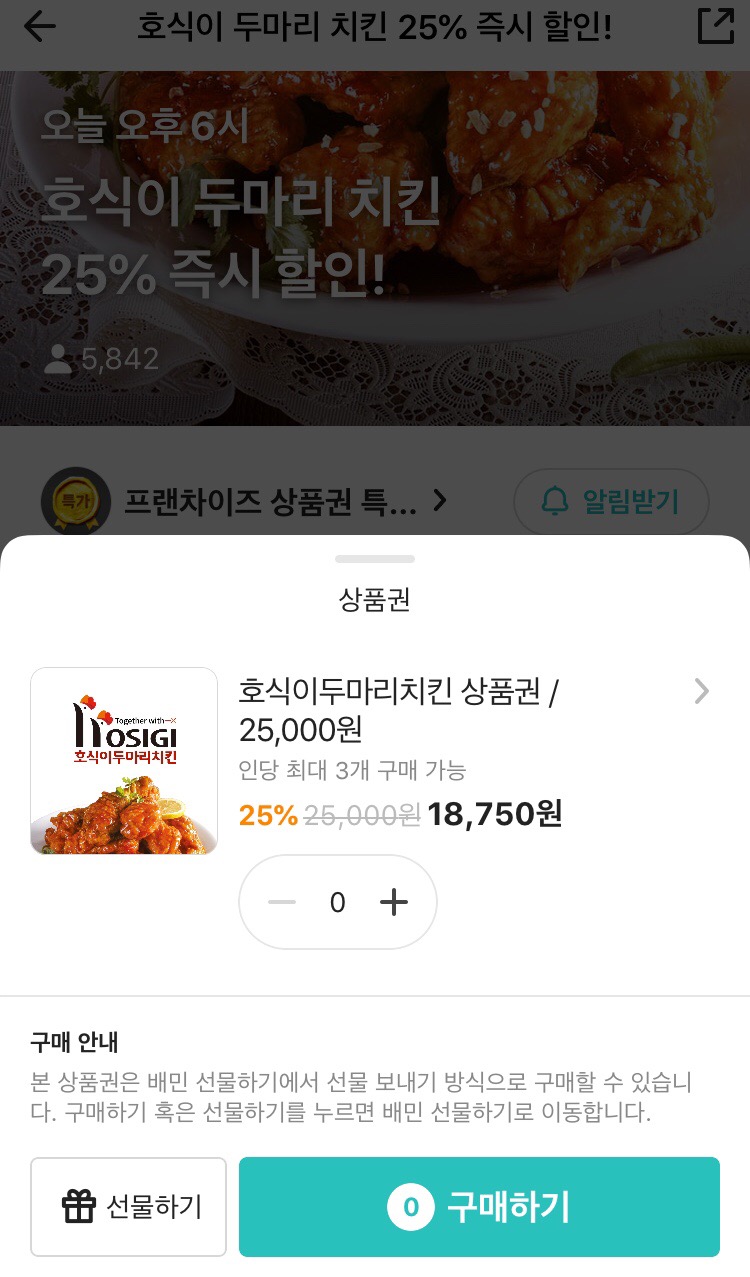Toggle the quantity stepper to add one voucher
Screen dimensions: 750x1277
click(393, 902)
